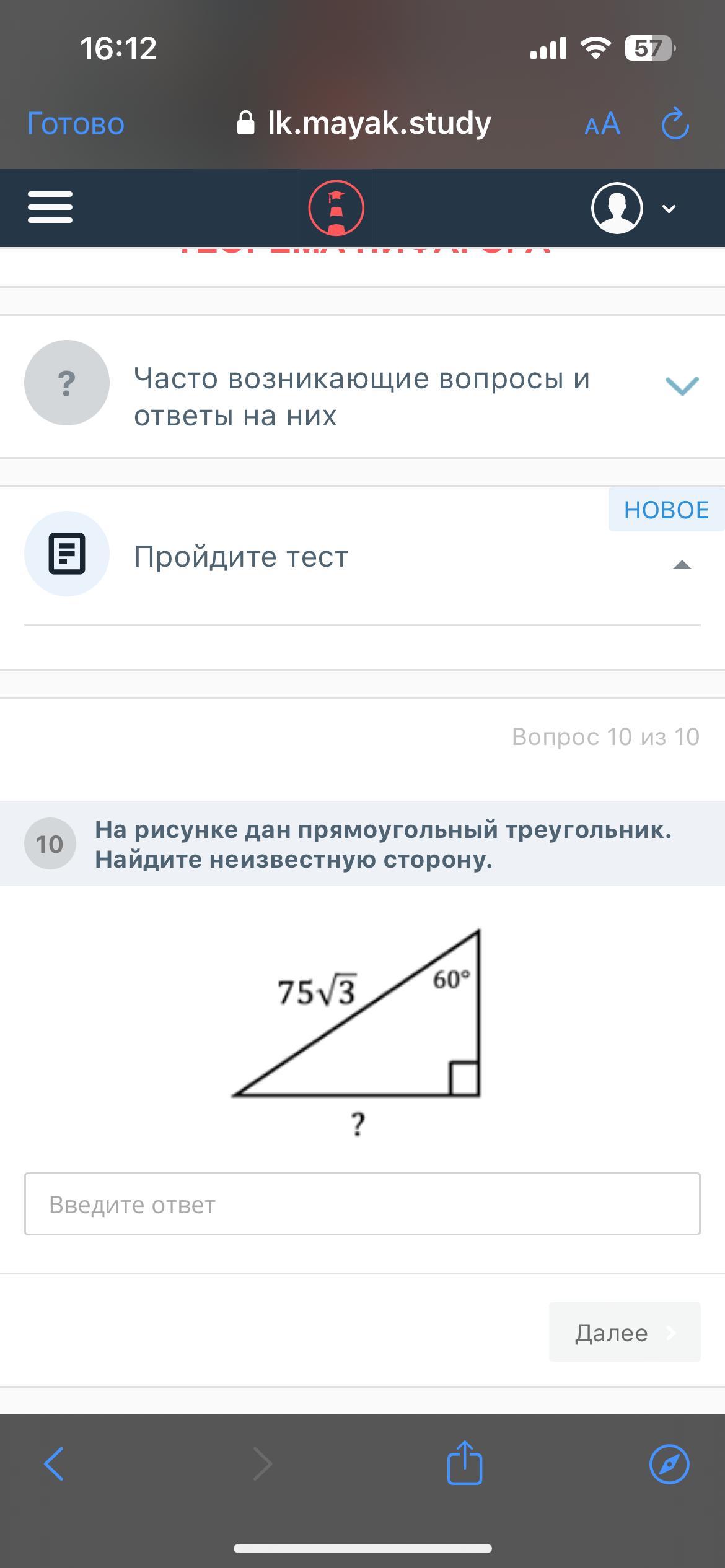Viewport: 725px width, 1568px height.
Task: Tap the lighthouse logo in the header
Action: 336,208
